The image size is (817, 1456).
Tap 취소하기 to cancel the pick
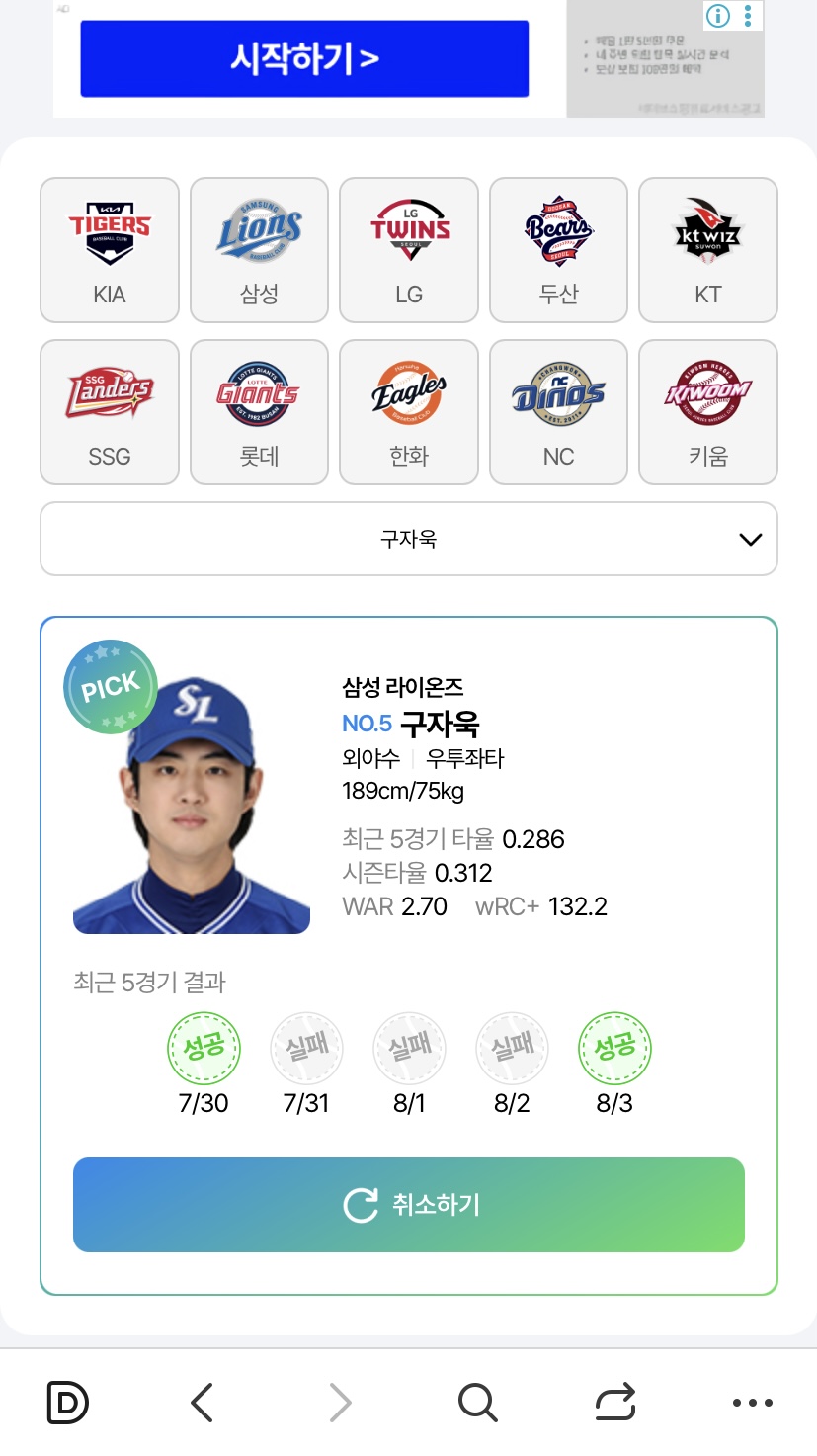(x=409, y=1205)
